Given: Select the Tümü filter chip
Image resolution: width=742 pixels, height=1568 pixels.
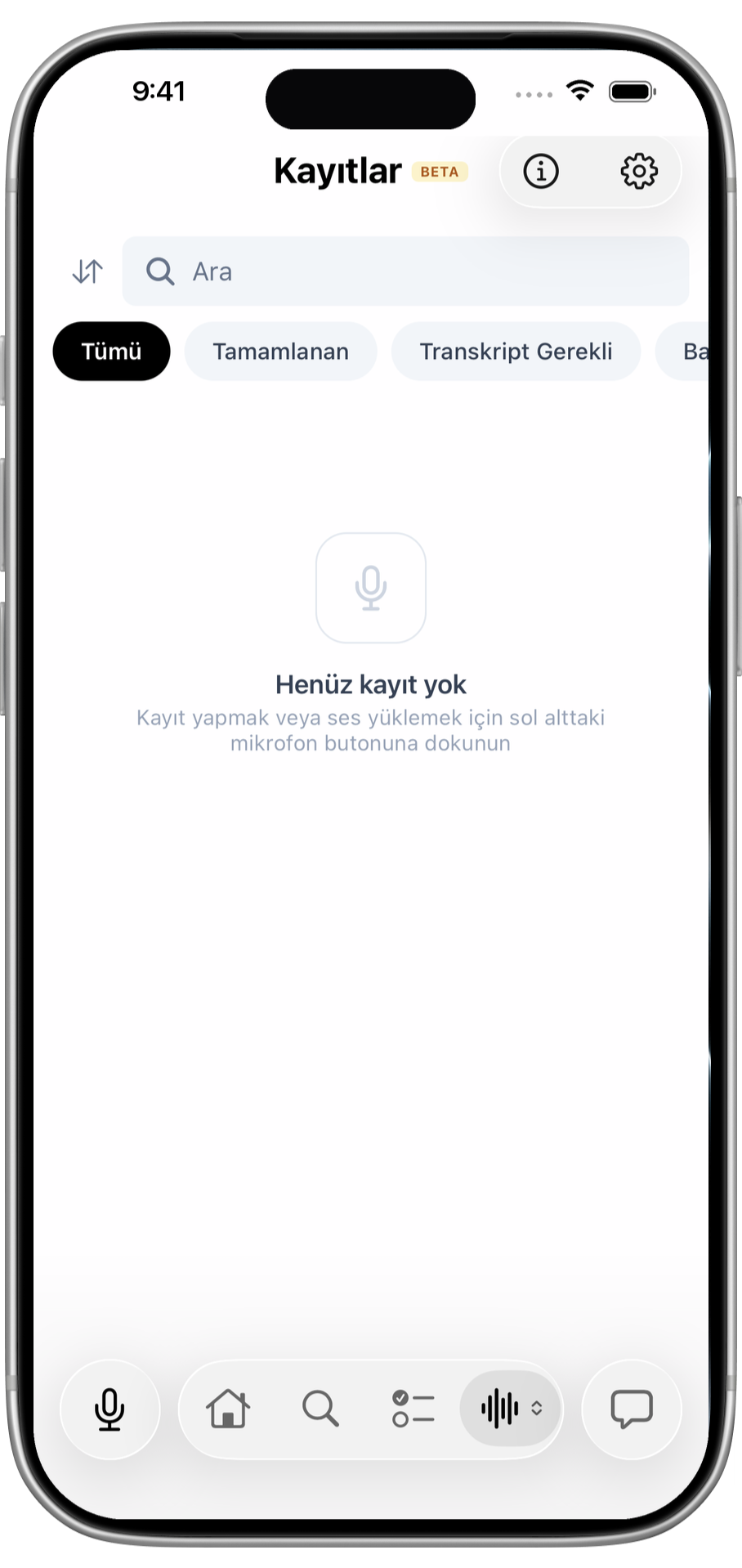Looking at the screenshot, I should 112,352.
